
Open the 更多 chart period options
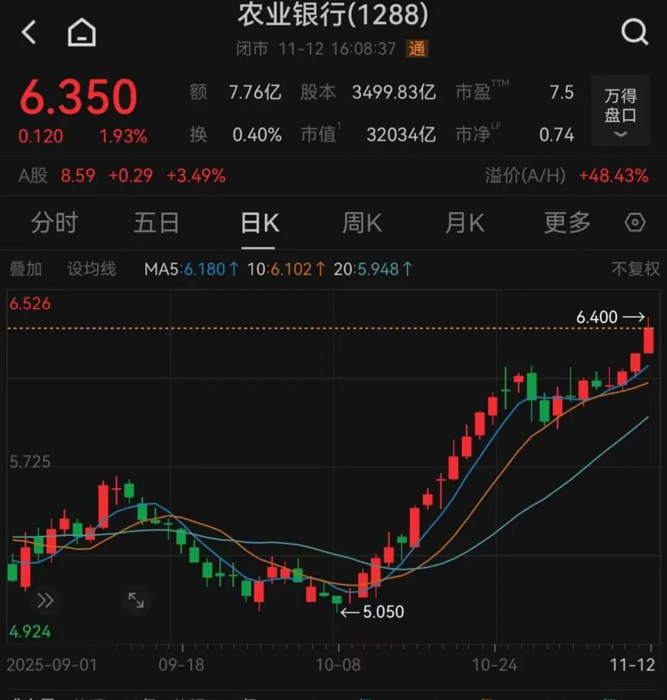(x=567, y=222)
